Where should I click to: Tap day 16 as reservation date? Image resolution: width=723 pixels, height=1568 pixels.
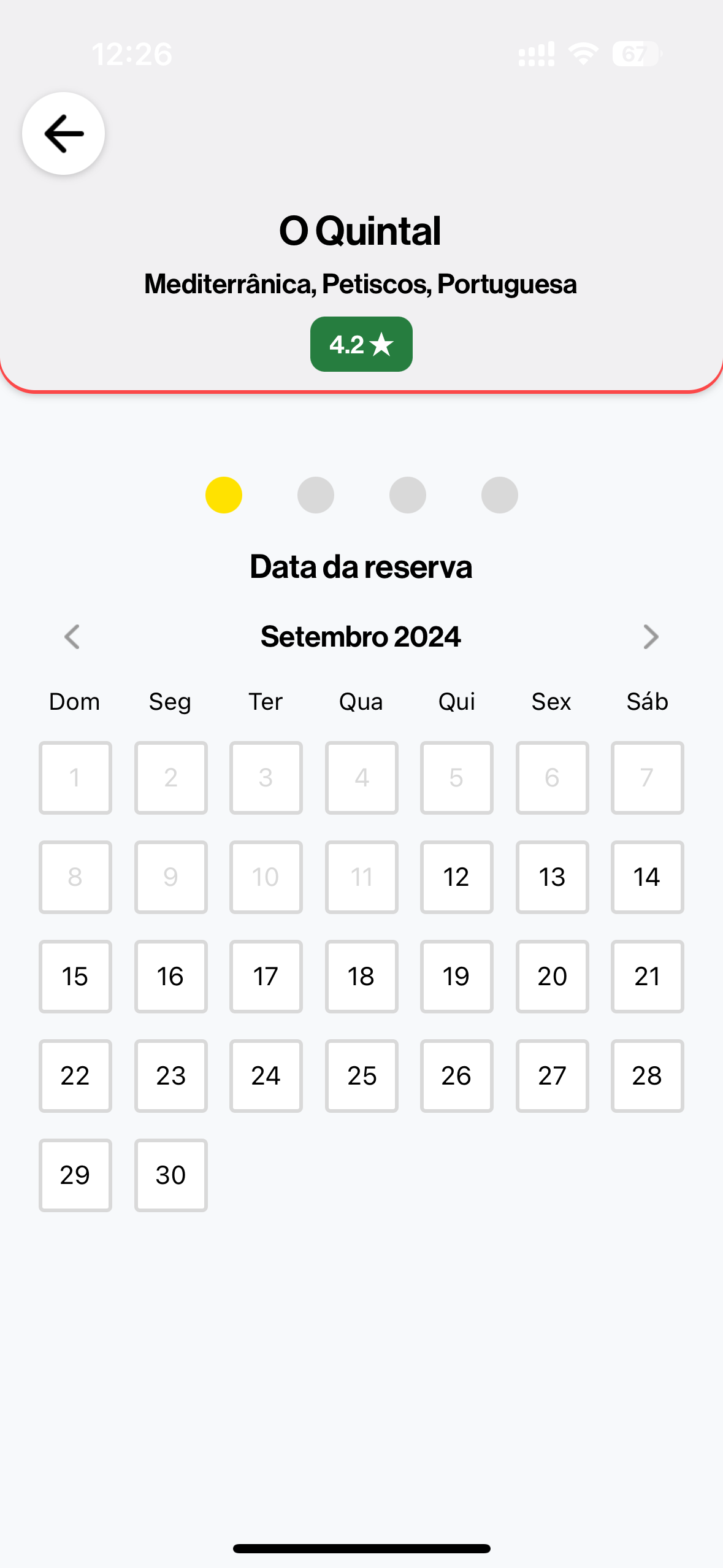tap(170, 977)
